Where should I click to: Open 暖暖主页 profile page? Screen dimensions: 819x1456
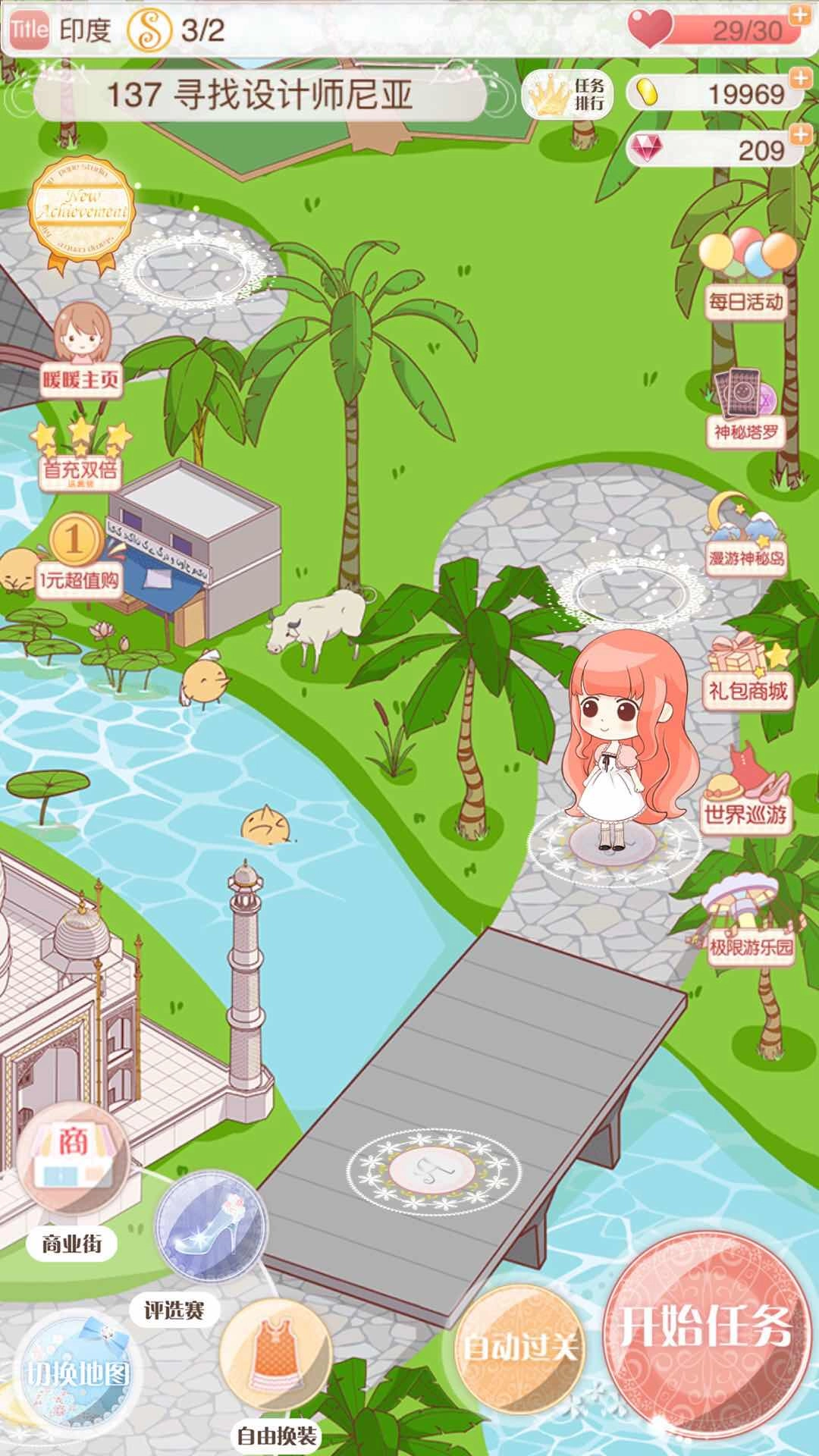pyautogui.click(x=80, y=349)
